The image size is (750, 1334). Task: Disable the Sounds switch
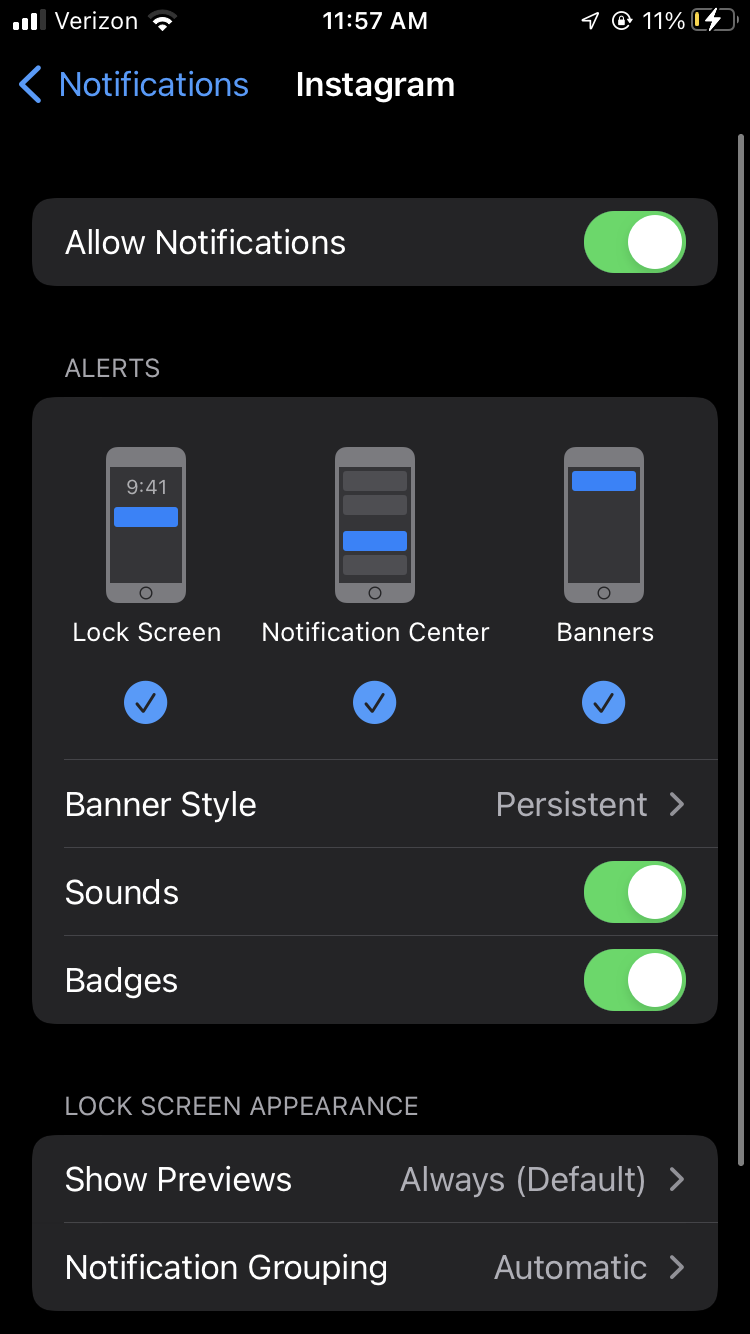tap(635, 892)
